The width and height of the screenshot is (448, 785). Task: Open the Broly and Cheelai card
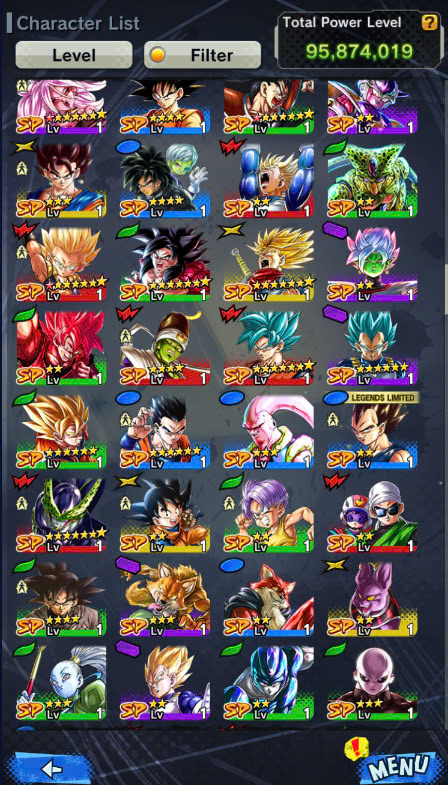click(x=165, y=180)
